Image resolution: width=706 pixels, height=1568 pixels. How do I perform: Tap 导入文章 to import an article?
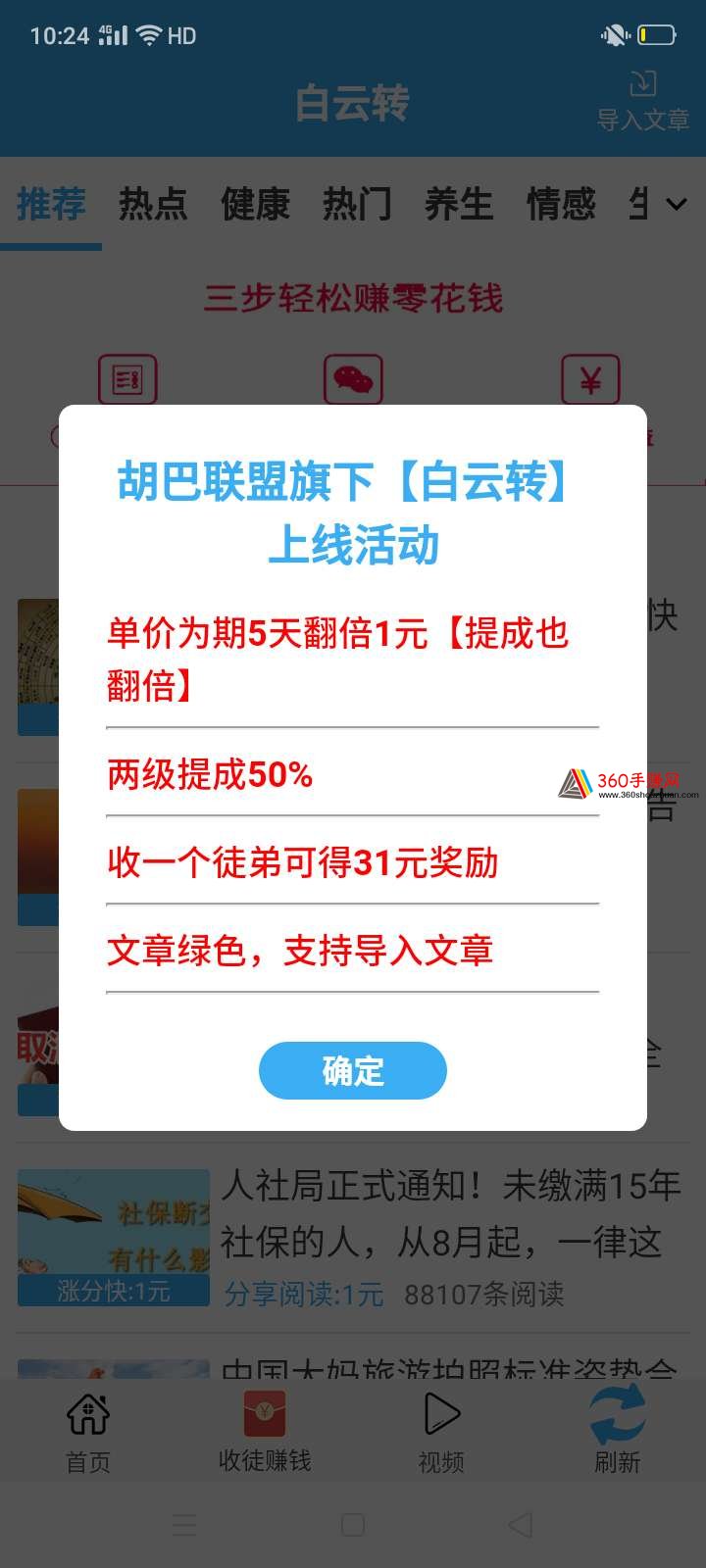coord(643,102)
